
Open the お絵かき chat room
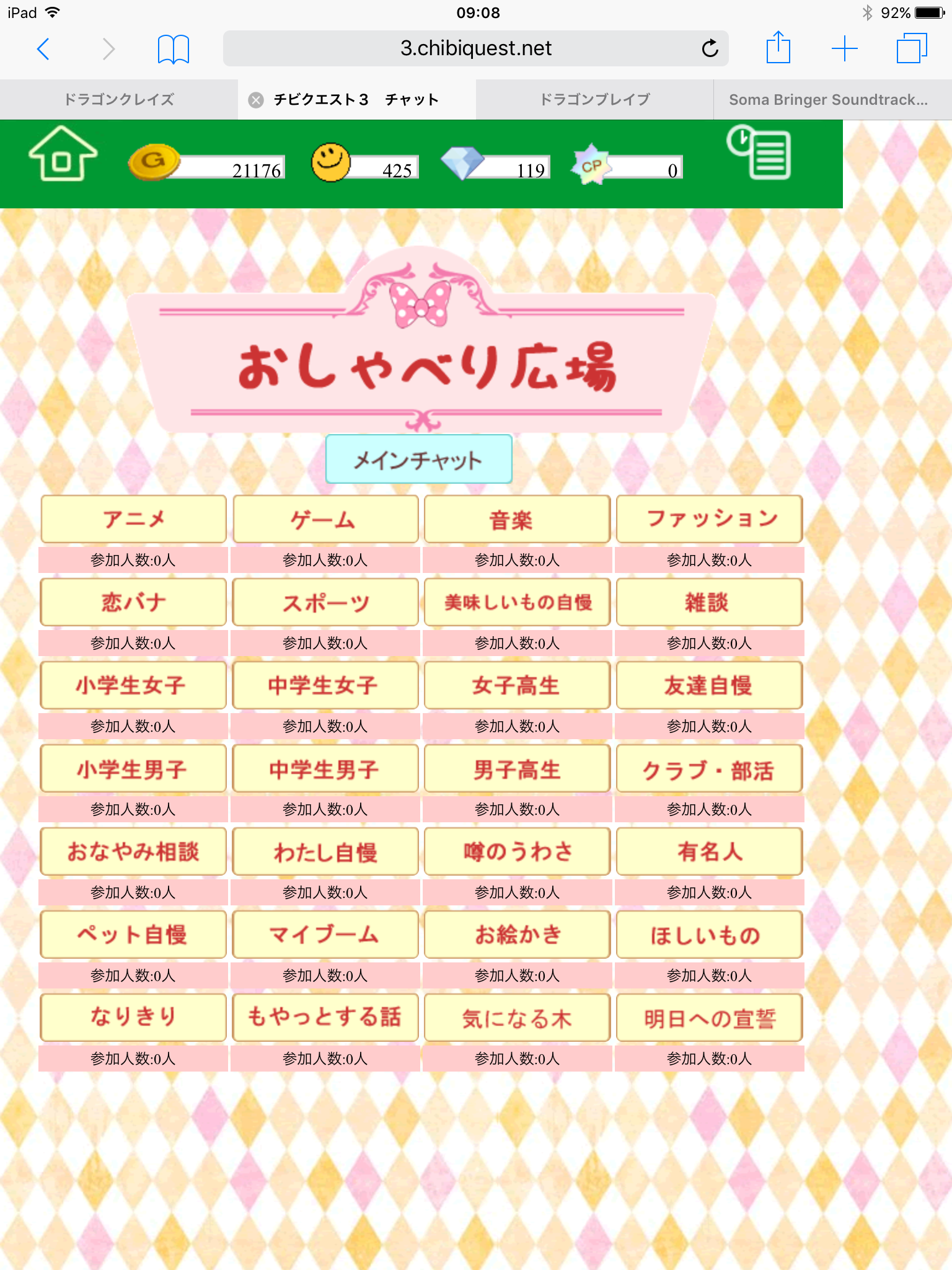[x=517, y=935]
